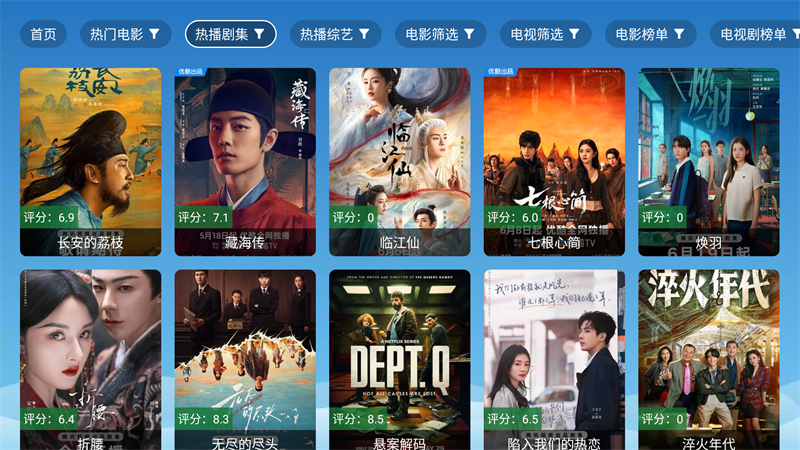Switch to the 首页 tab
The width and height of the screenshot is (800, 450).
(43, 34)
